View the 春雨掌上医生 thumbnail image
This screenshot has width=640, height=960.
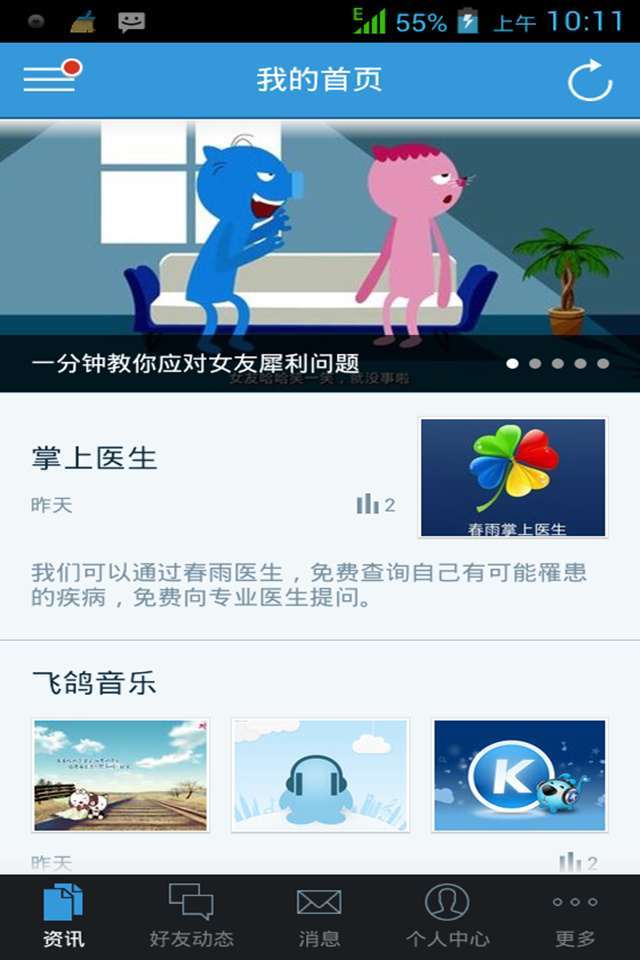click(x=513, y=478)
